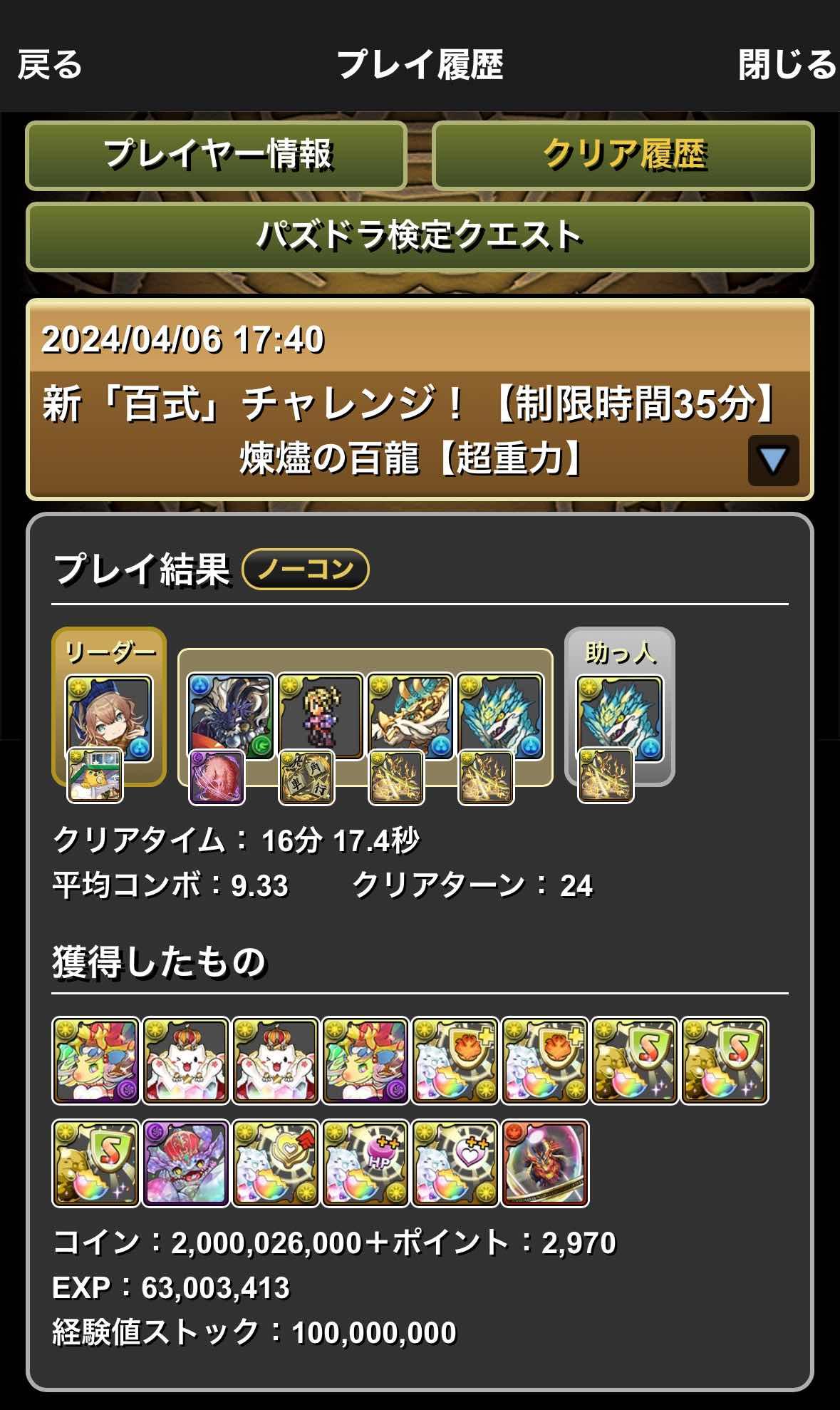Select the クリア履歴 tab
The image size is (840, 1410).
(623, 155)
